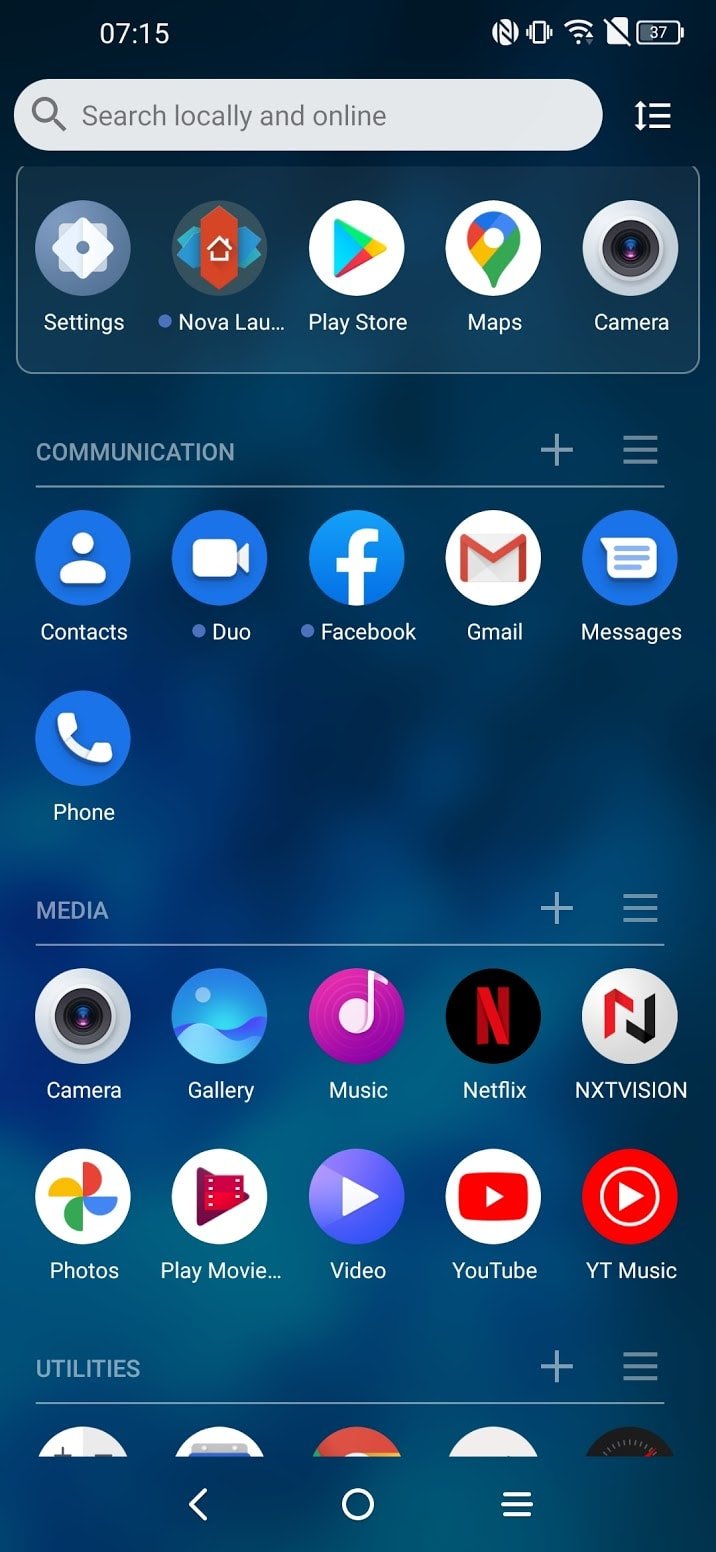Open YouTube

494,1196
